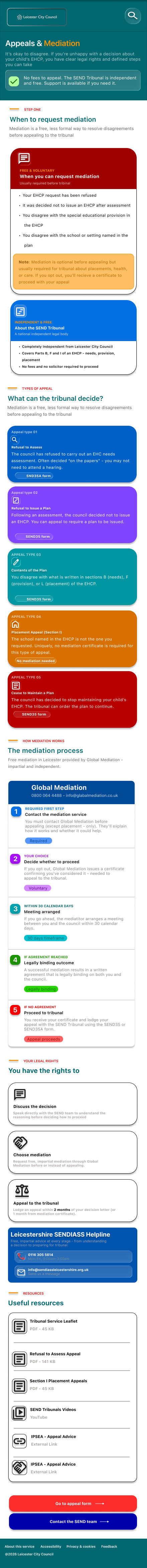Screen dimensions: 147x1568
Task: Open the search icon in the header
Action: pos(132,16)
